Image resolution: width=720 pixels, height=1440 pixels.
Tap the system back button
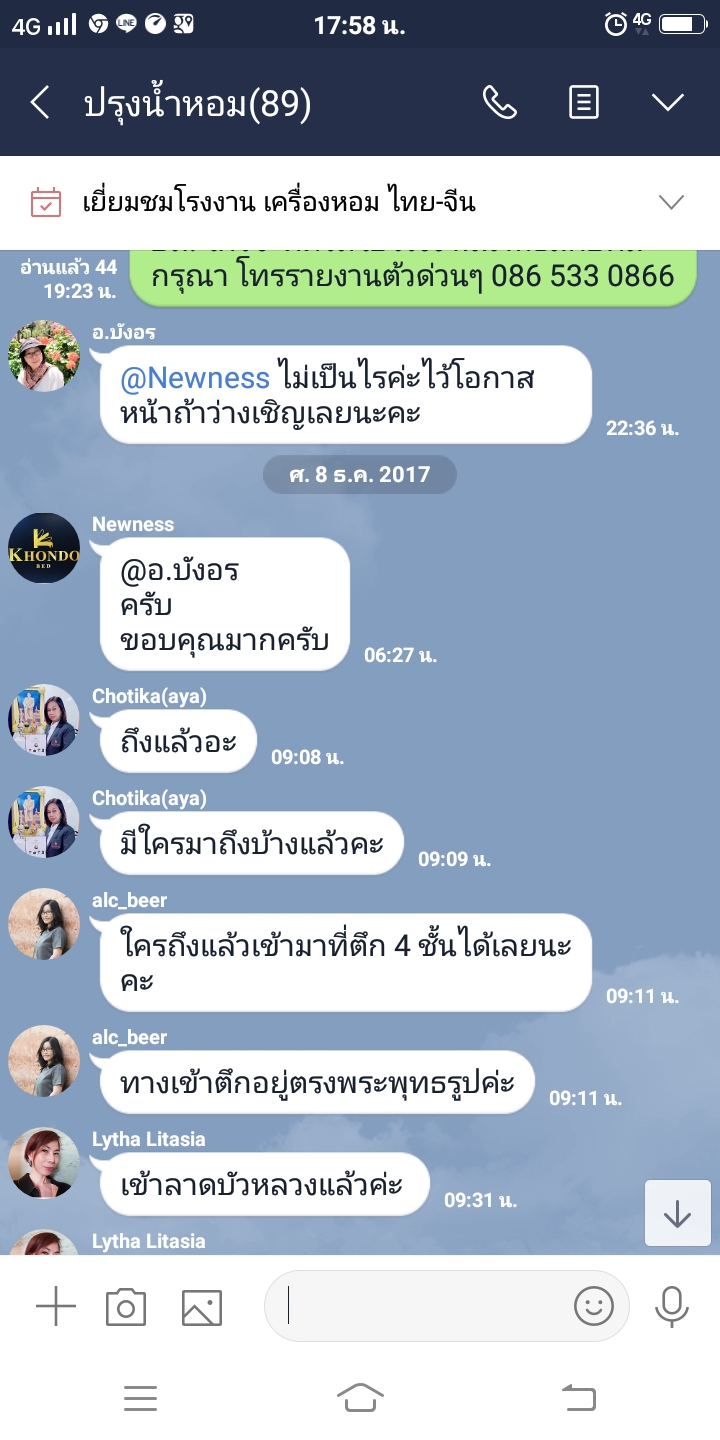click(579, 1397)
